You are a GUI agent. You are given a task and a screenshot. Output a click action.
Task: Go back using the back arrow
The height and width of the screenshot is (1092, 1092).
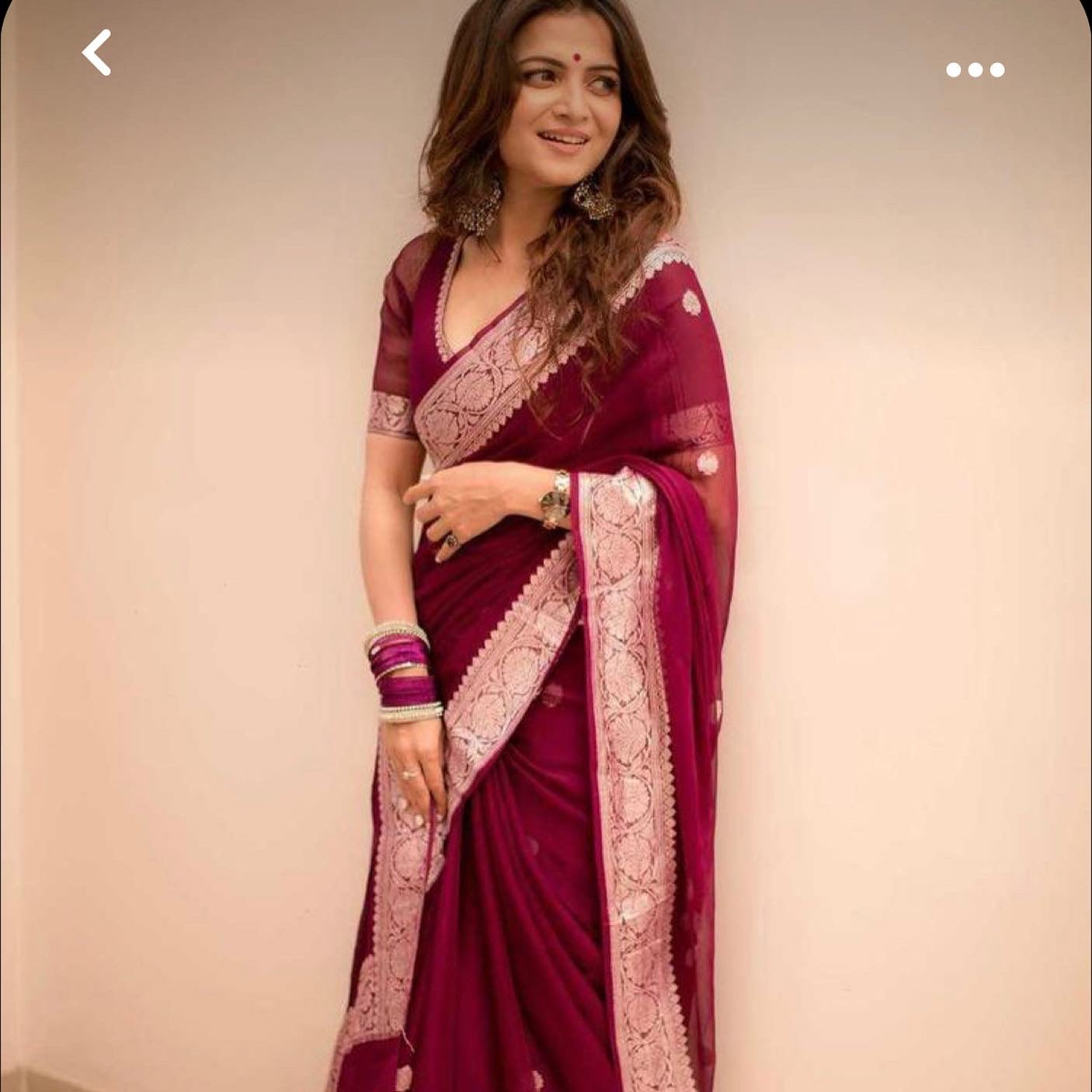point(97,53)
